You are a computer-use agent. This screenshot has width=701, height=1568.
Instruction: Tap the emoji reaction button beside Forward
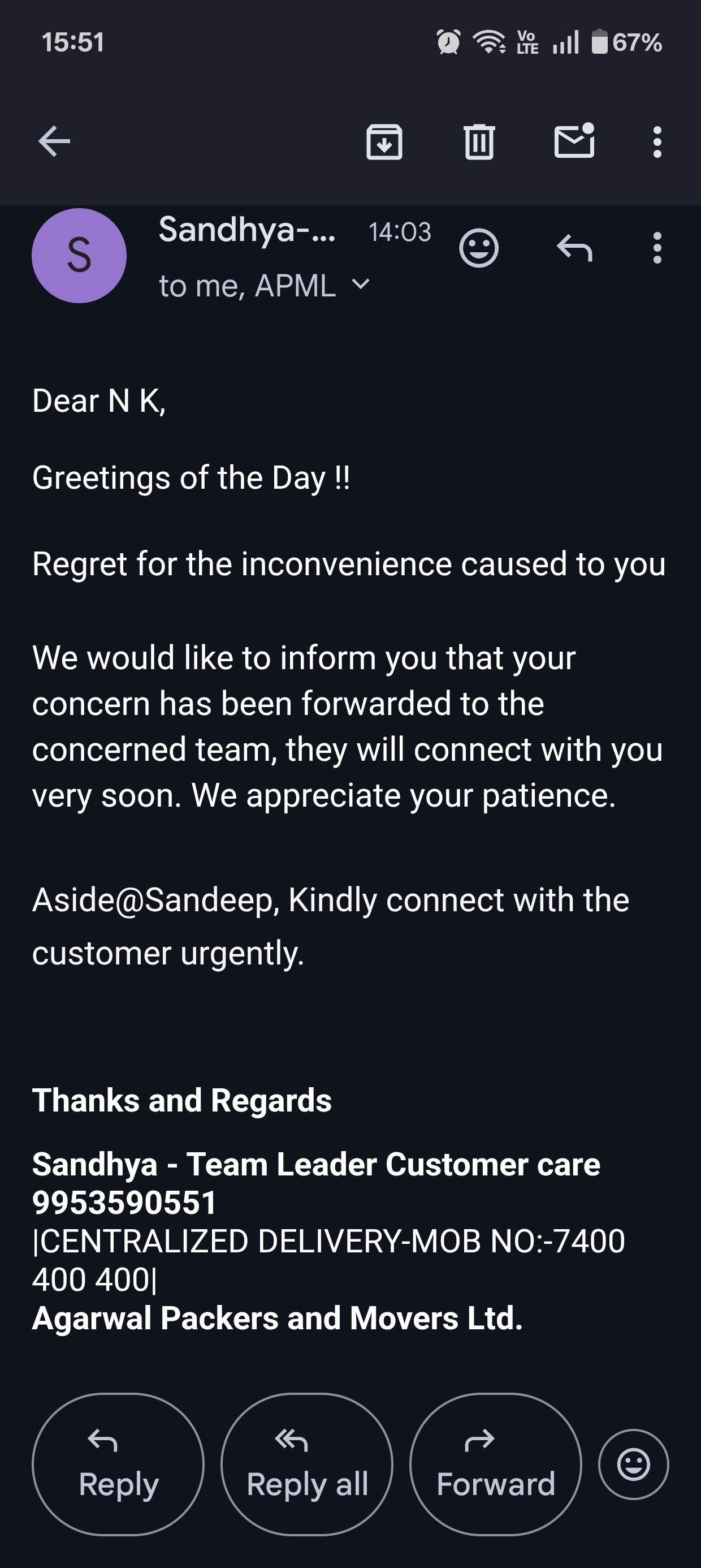click(x=634, y=1464)
